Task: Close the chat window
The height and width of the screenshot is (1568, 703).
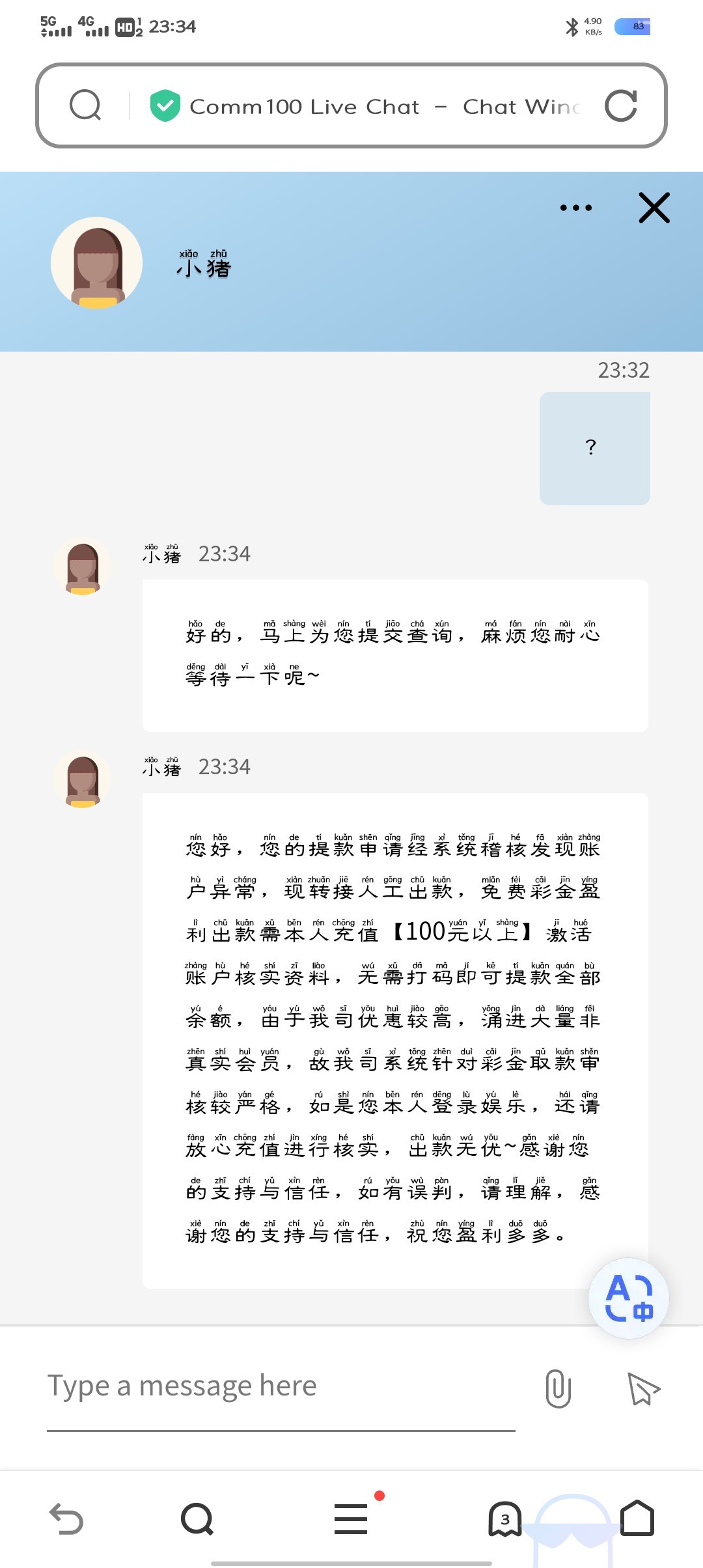Action: [654, 208]
